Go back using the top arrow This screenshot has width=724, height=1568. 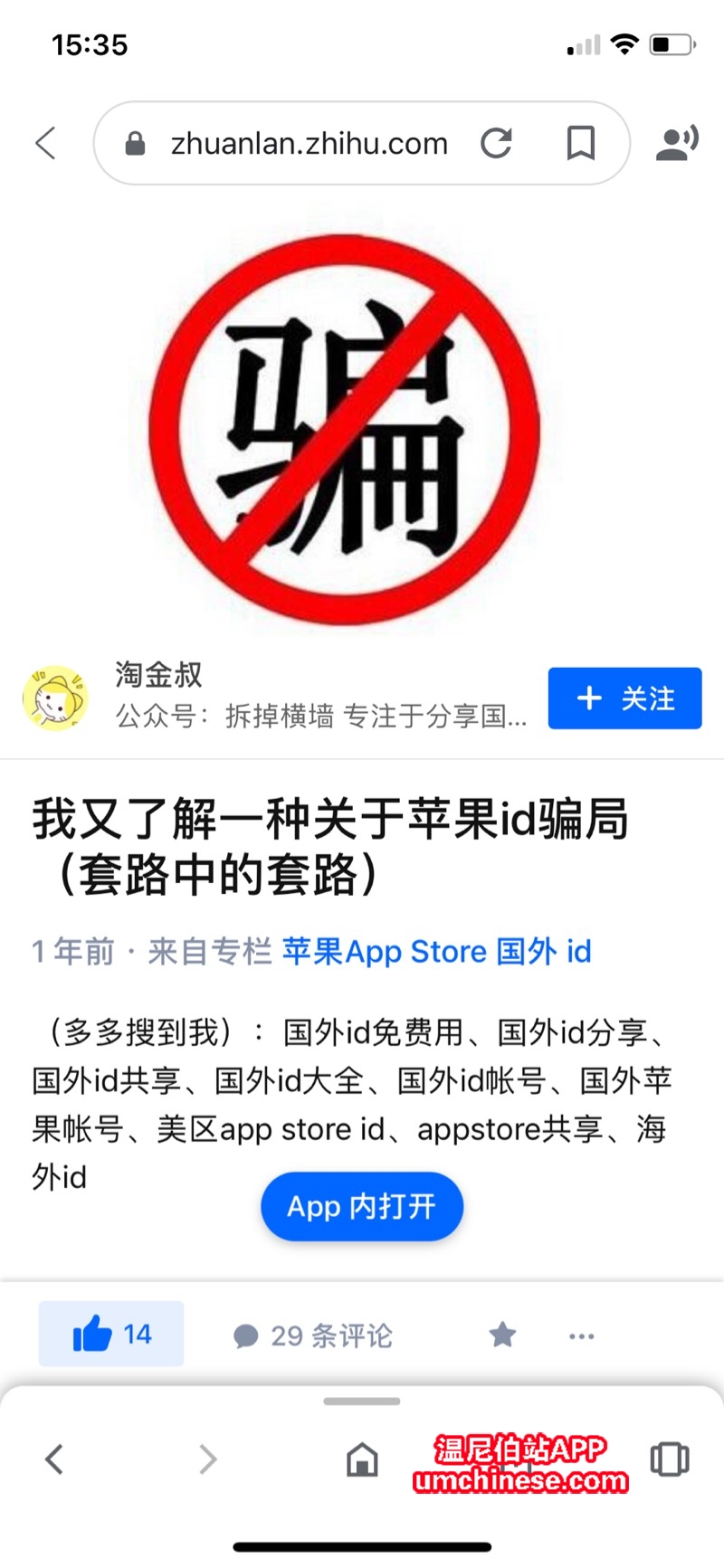click(x=46, y=143)
